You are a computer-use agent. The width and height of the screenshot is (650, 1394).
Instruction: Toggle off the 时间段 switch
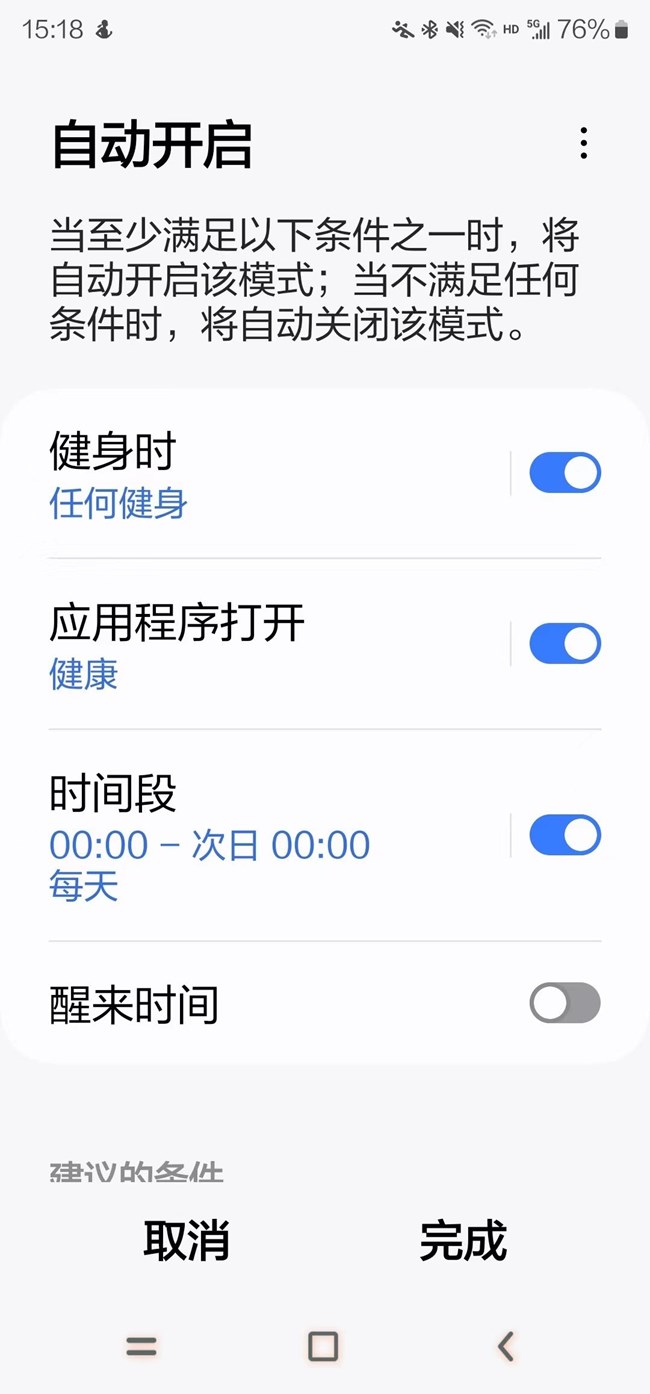point(564,835)
